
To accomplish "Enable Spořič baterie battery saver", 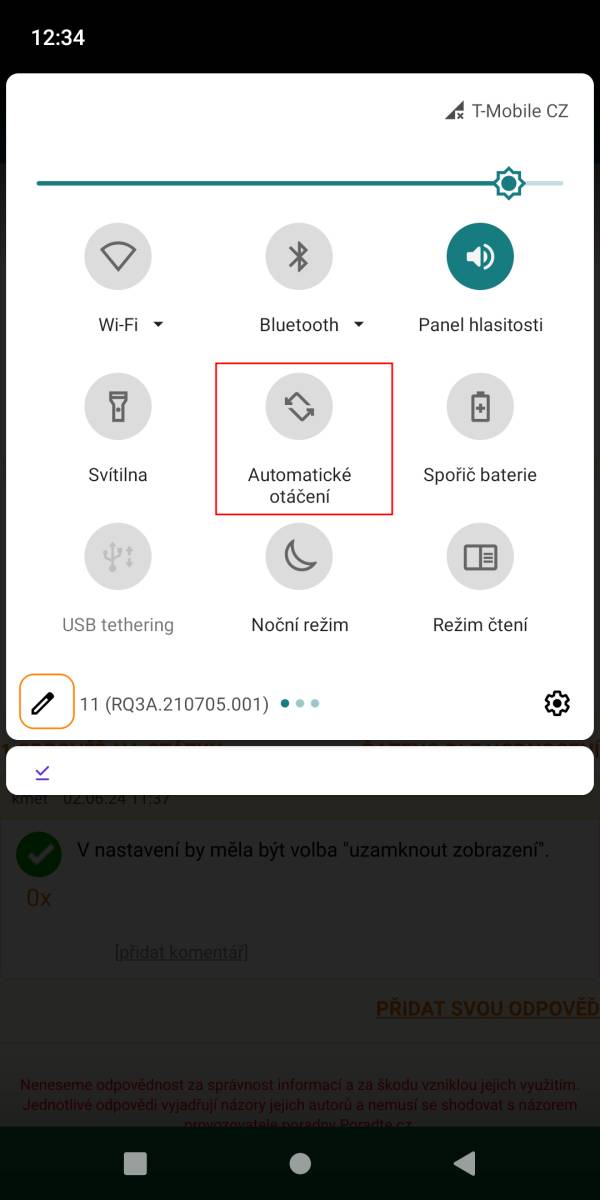I will click(480, 407).
